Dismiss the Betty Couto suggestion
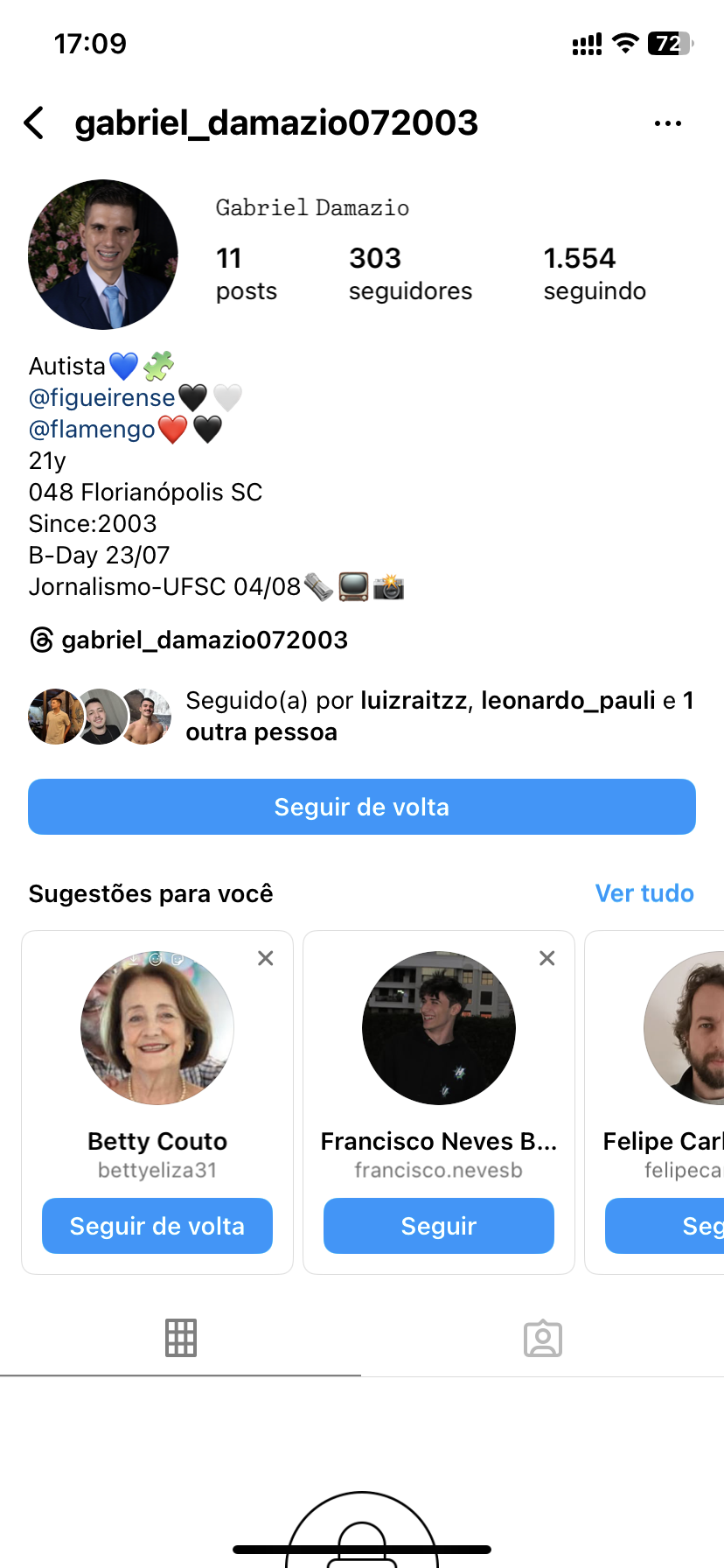This screenshot has height=1568, width=724. 266,958
